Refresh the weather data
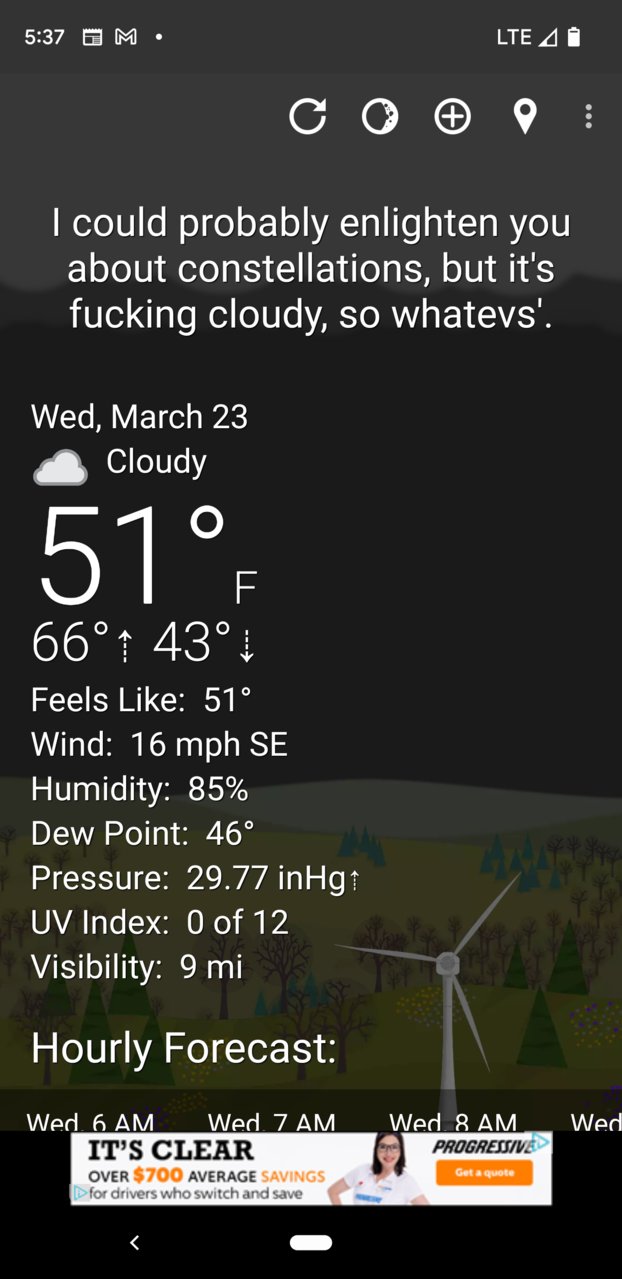 click(x=308, y=117)
